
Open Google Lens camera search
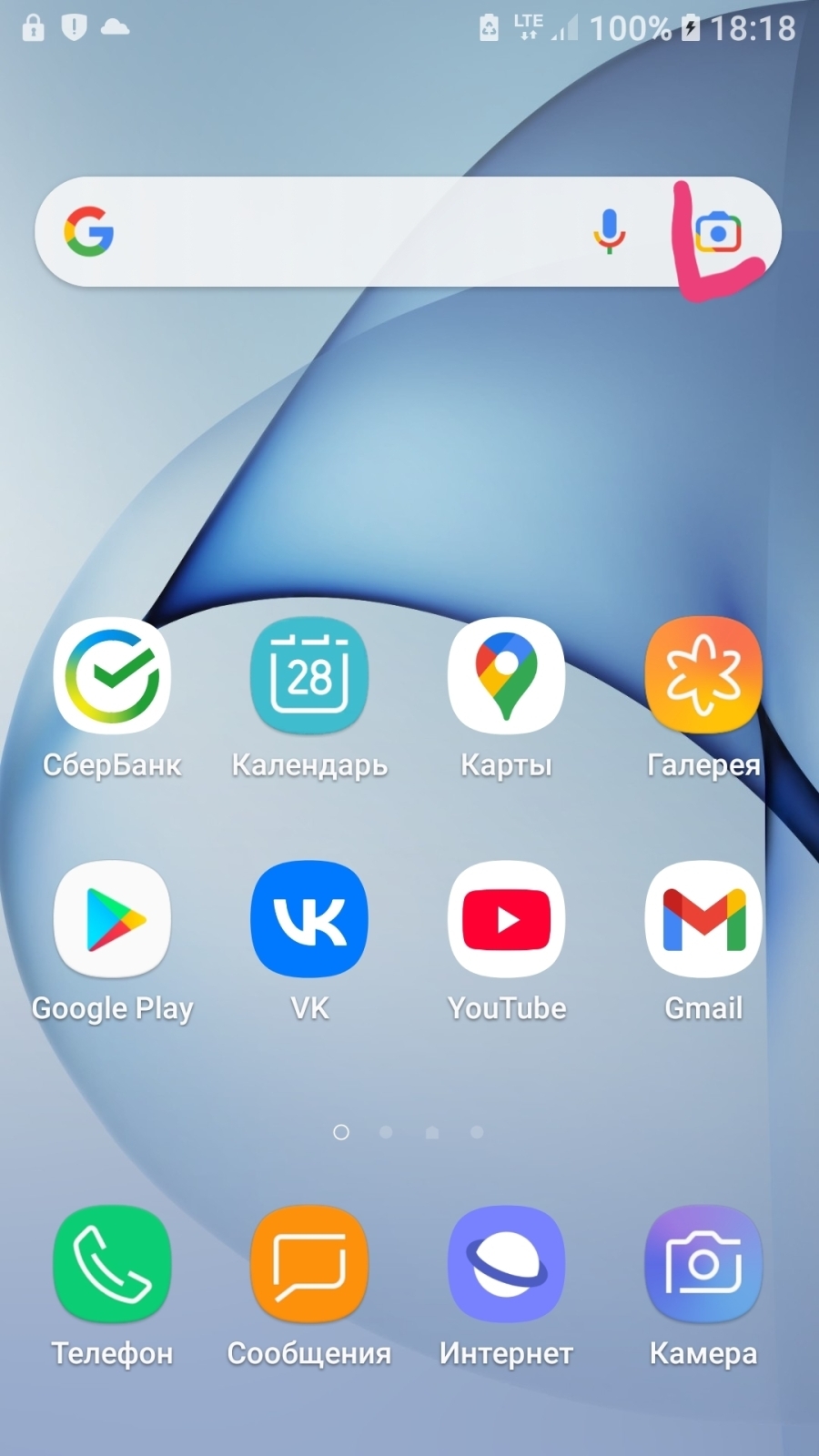tap(718, 233)
